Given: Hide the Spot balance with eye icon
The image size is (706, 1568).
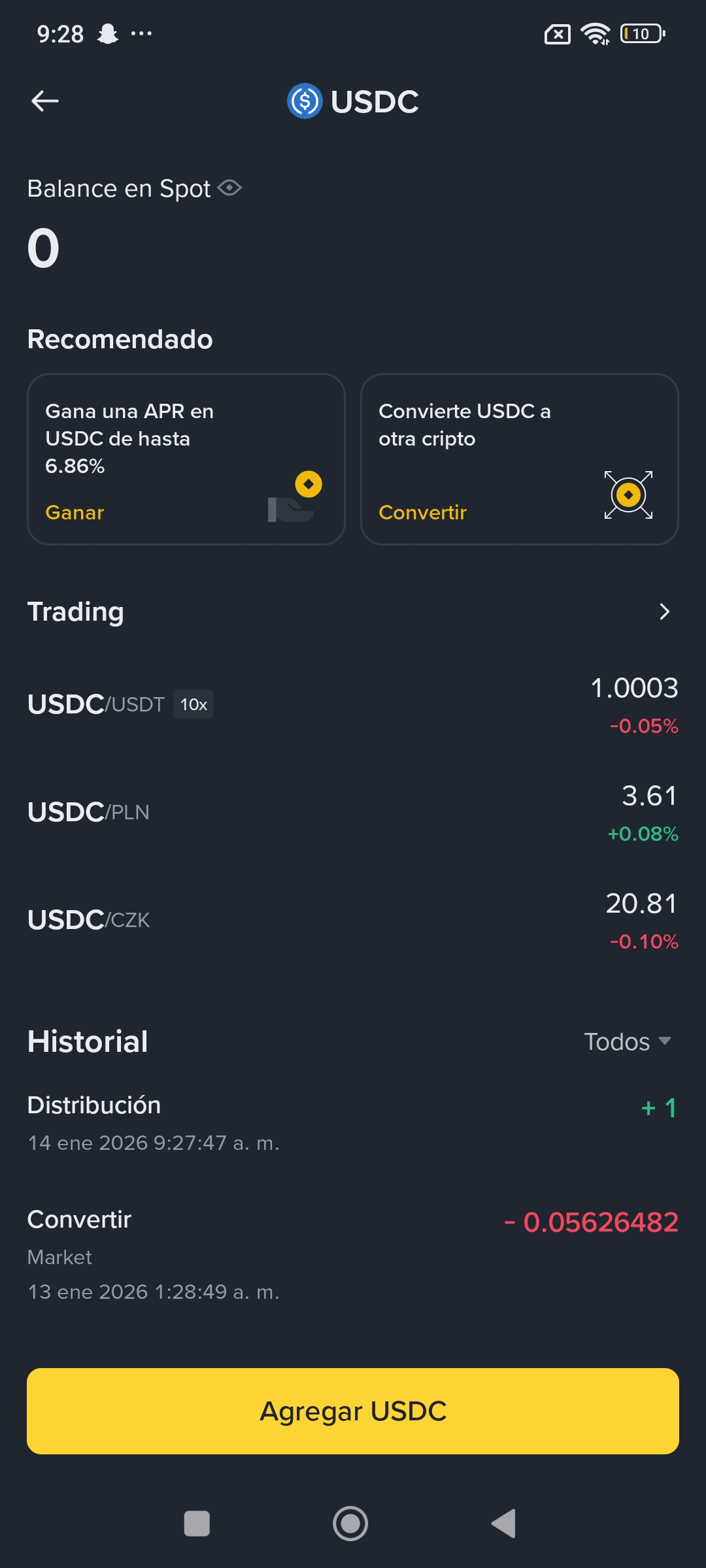Looking at the screenshot, I should pos(229,188).
